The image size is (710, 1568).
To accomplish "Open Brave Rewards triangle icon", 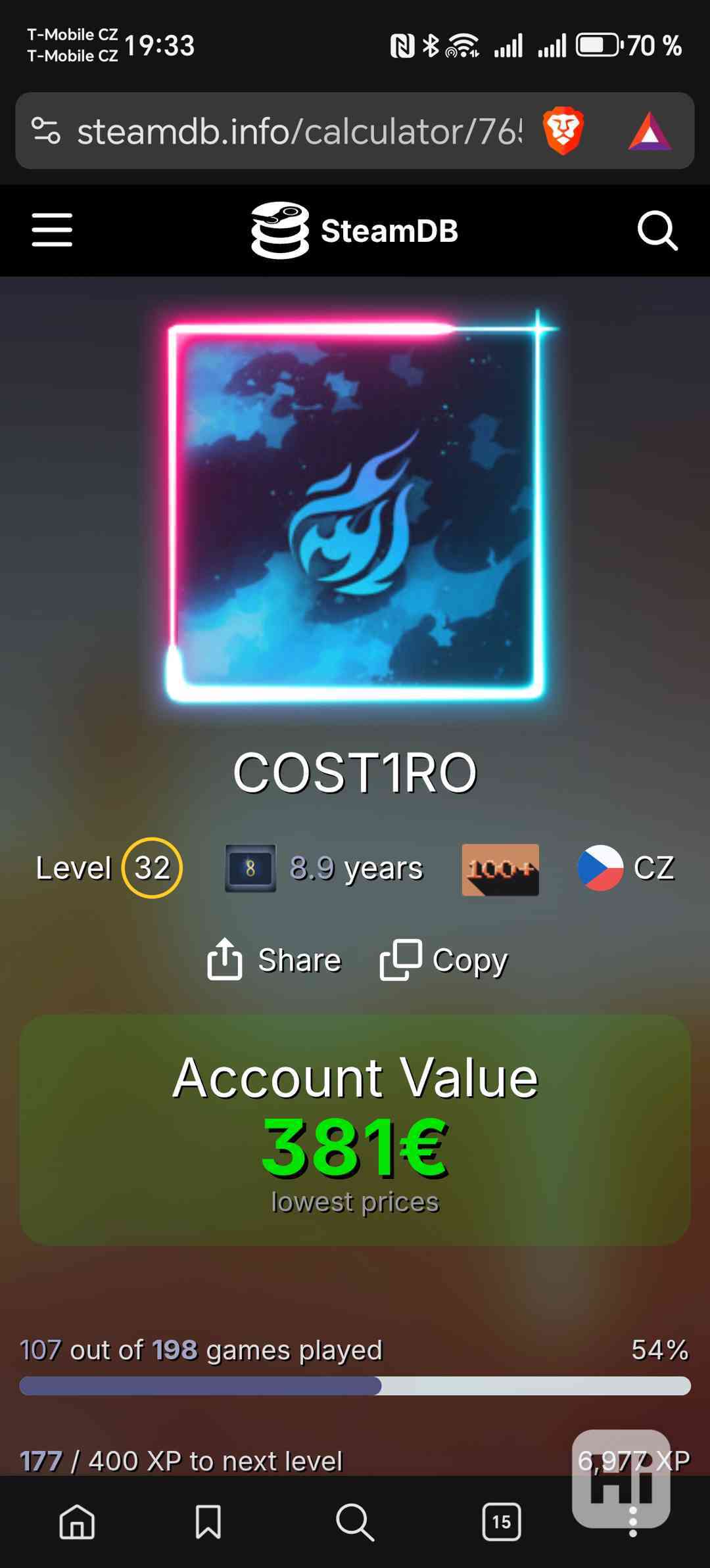I will tap(650, 131).
